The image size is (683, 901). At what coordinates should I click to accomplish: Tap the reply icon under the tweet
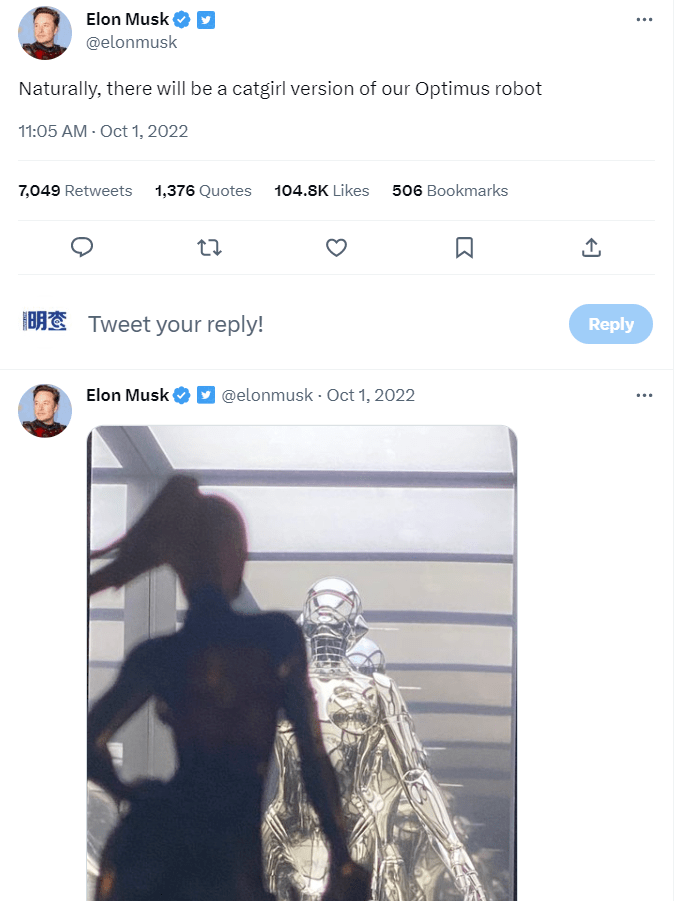point(82,247)
